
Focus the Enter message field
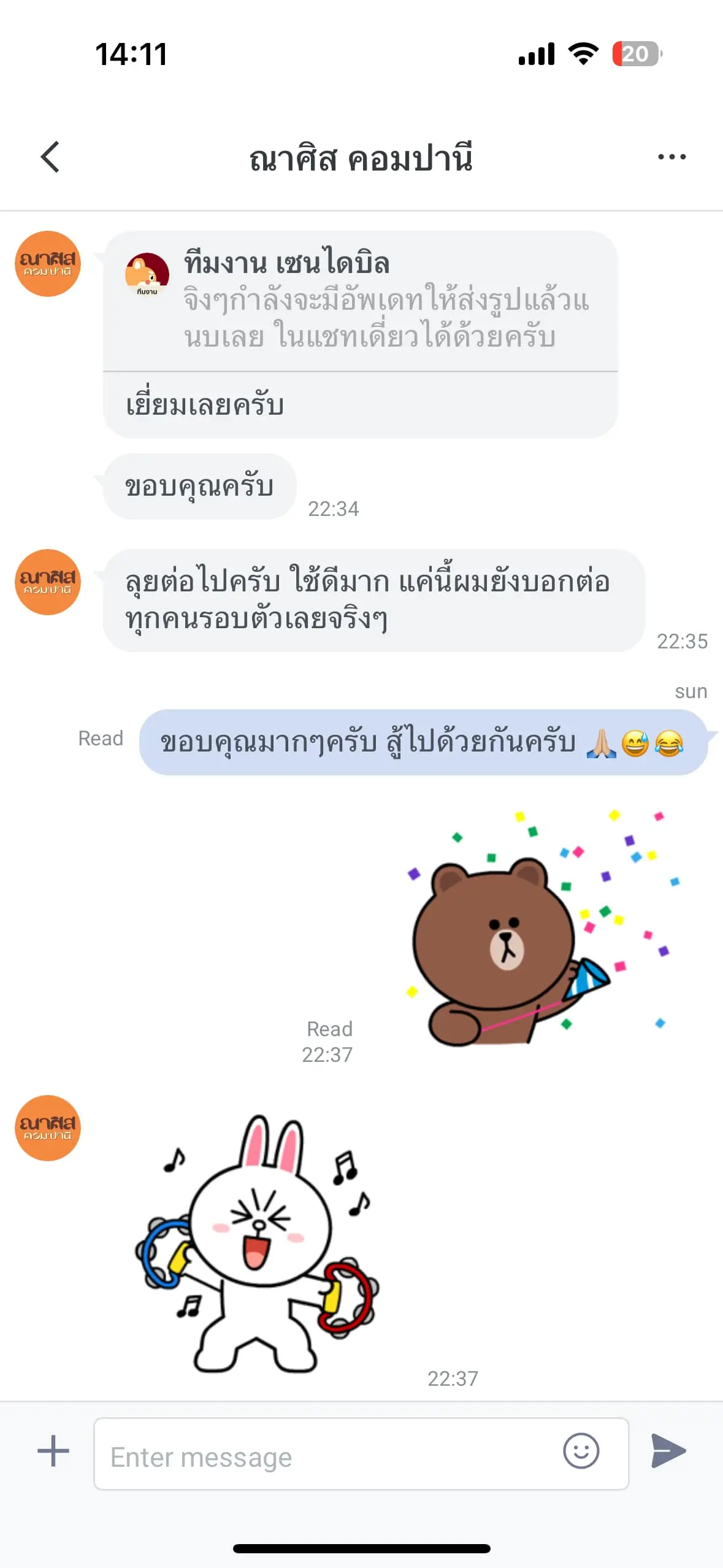click(x=325, y=1456)
